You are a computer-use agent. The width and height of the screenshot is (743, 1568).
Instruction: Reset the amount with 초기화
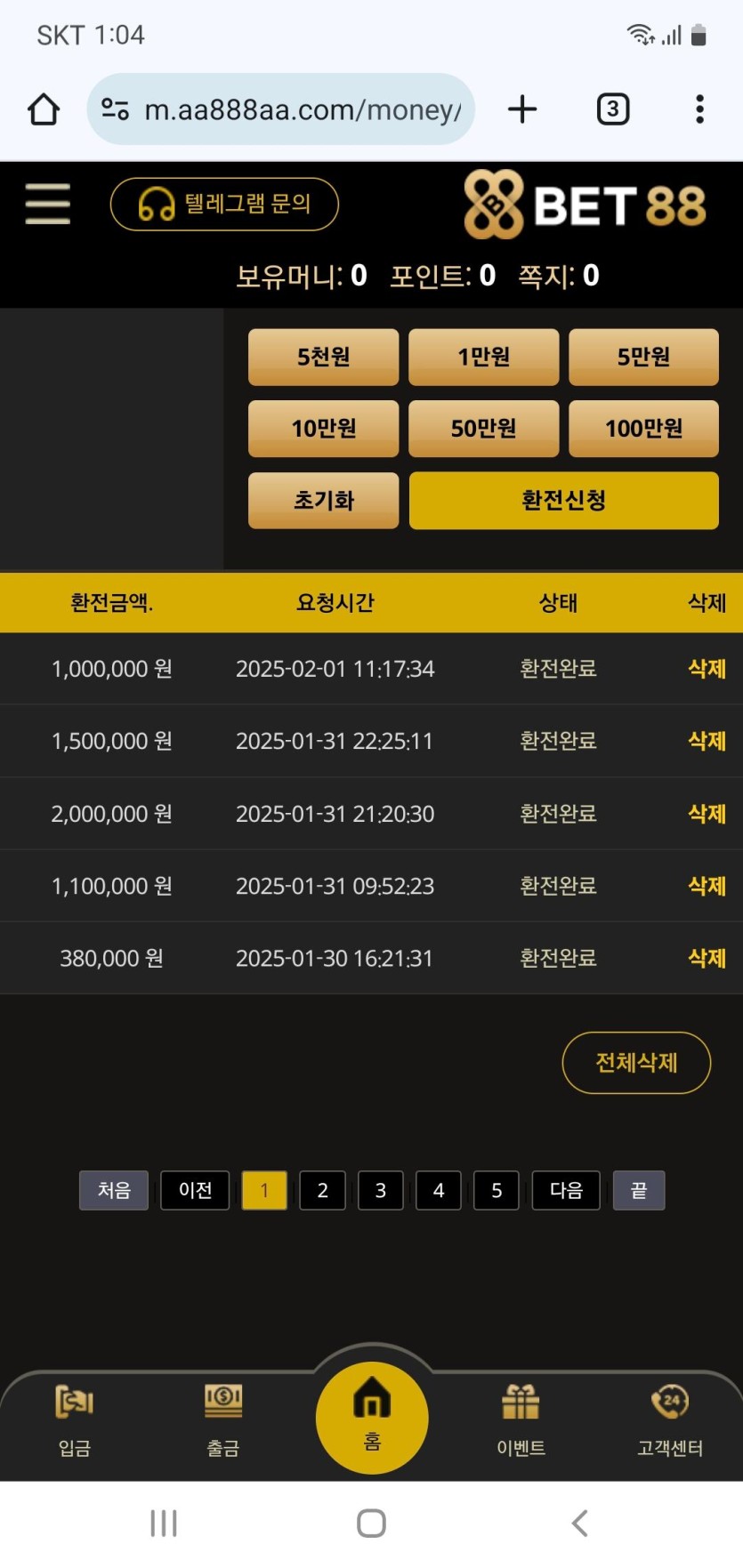point(323,500)
